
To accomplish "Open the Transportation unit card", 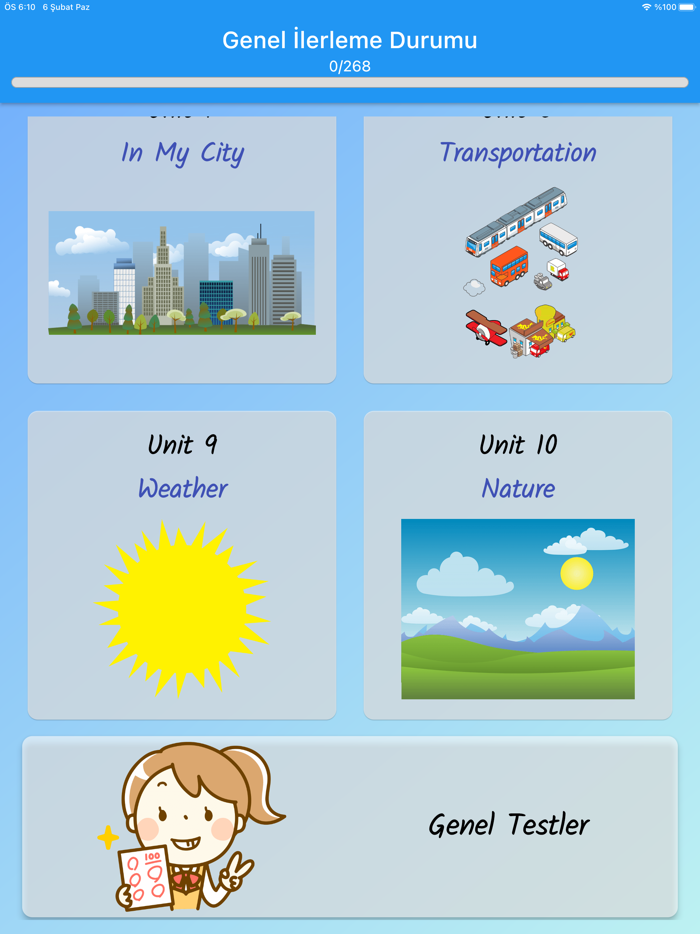I will point(518,250).
